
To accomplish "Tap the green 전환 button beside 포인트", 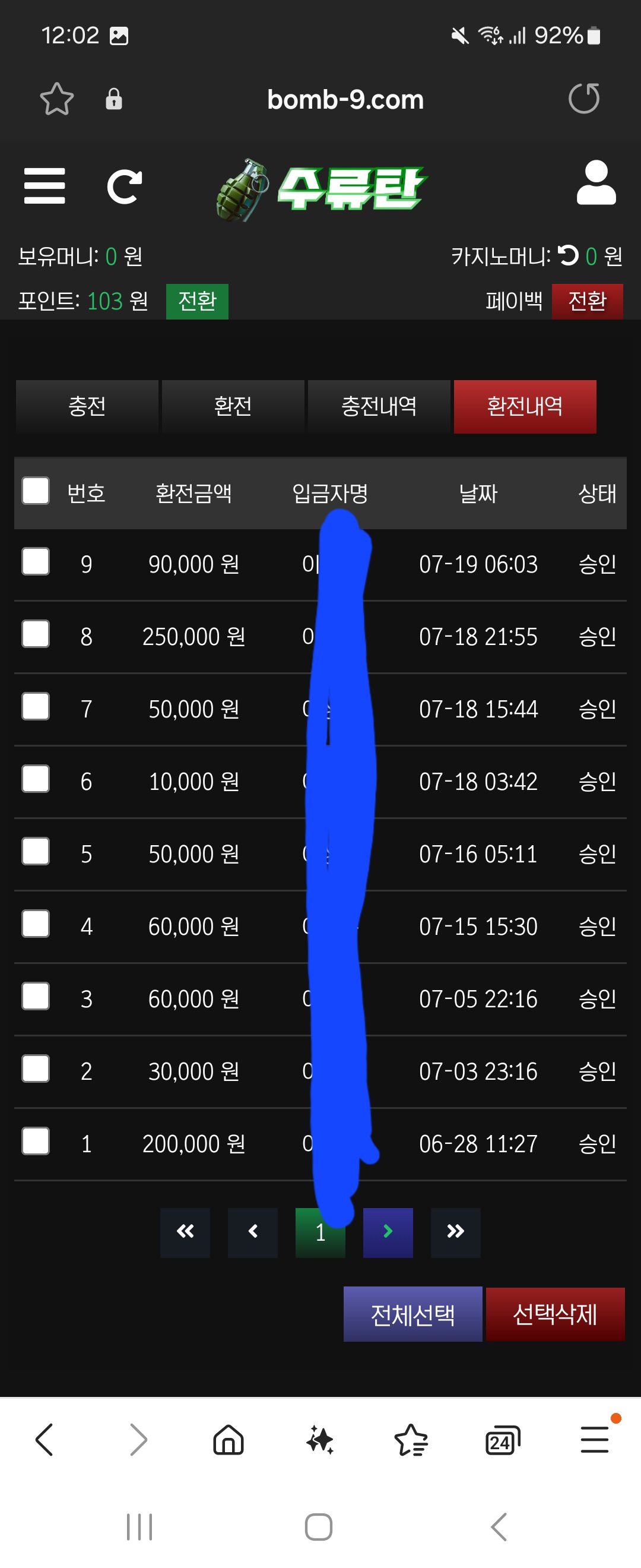I will point(197,301).
